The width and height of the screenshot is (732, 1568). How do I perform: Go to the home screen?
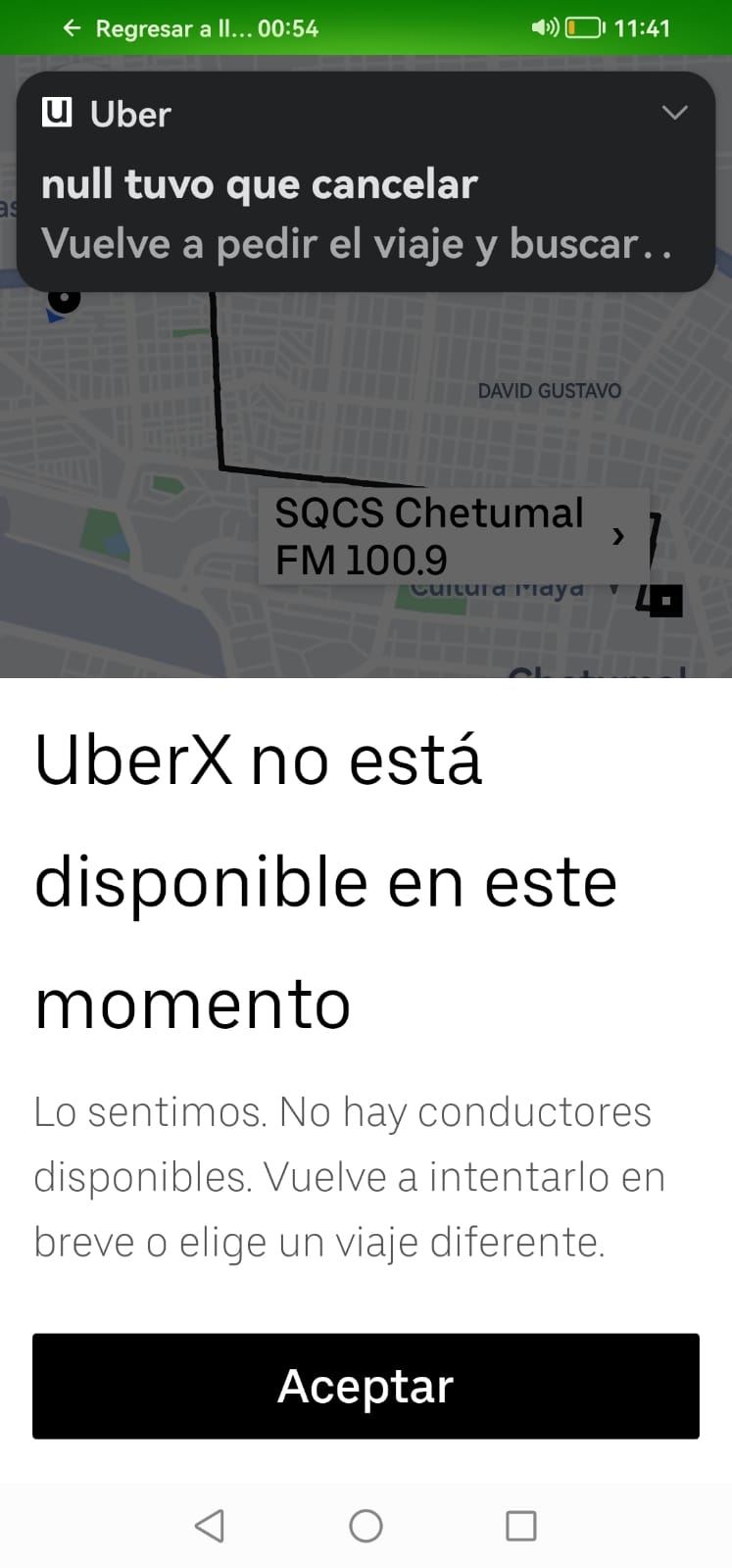click(x=366, y=1526)
